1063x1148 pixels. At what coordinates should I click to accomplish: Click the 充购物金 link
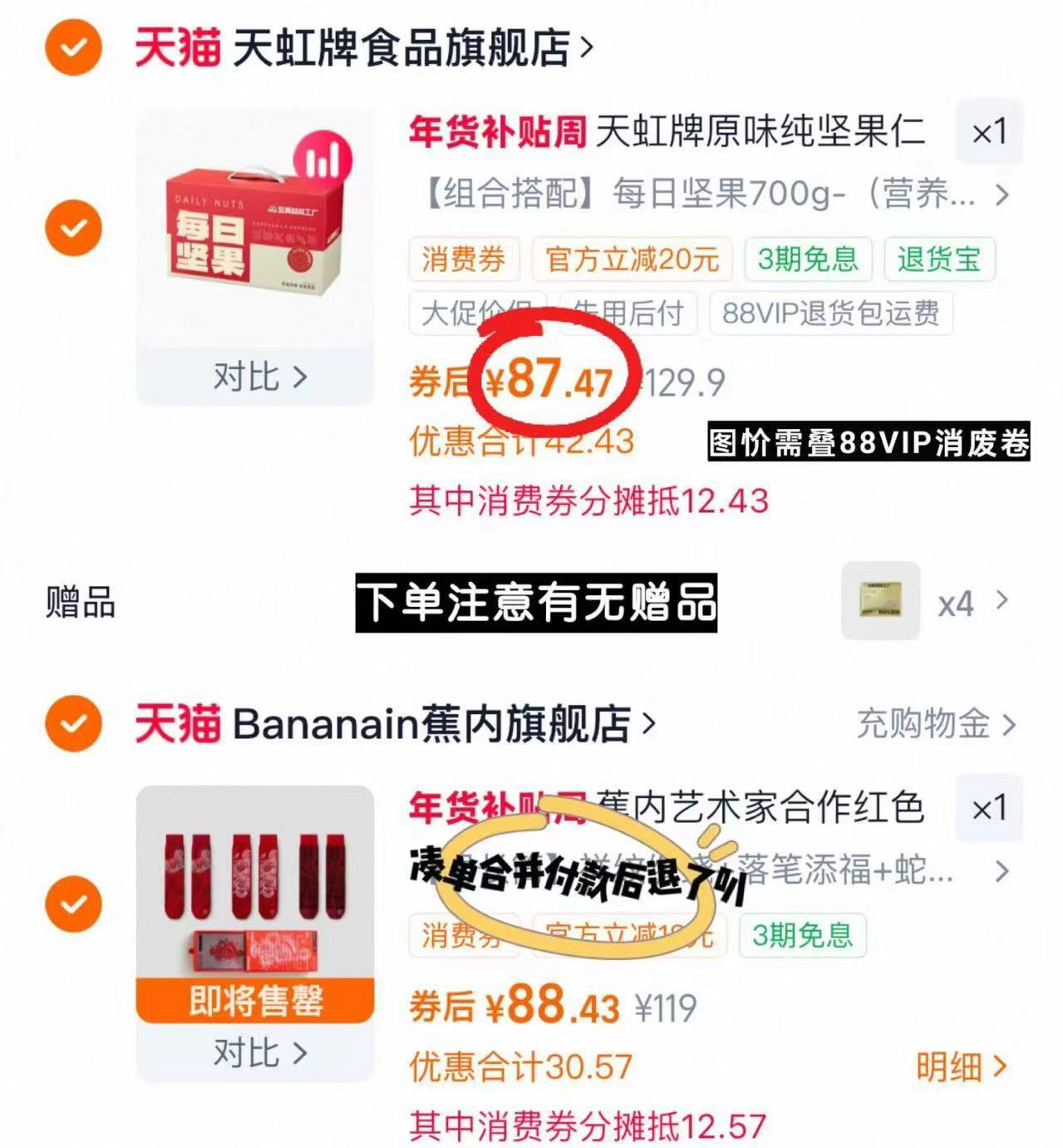coord(925,722)
